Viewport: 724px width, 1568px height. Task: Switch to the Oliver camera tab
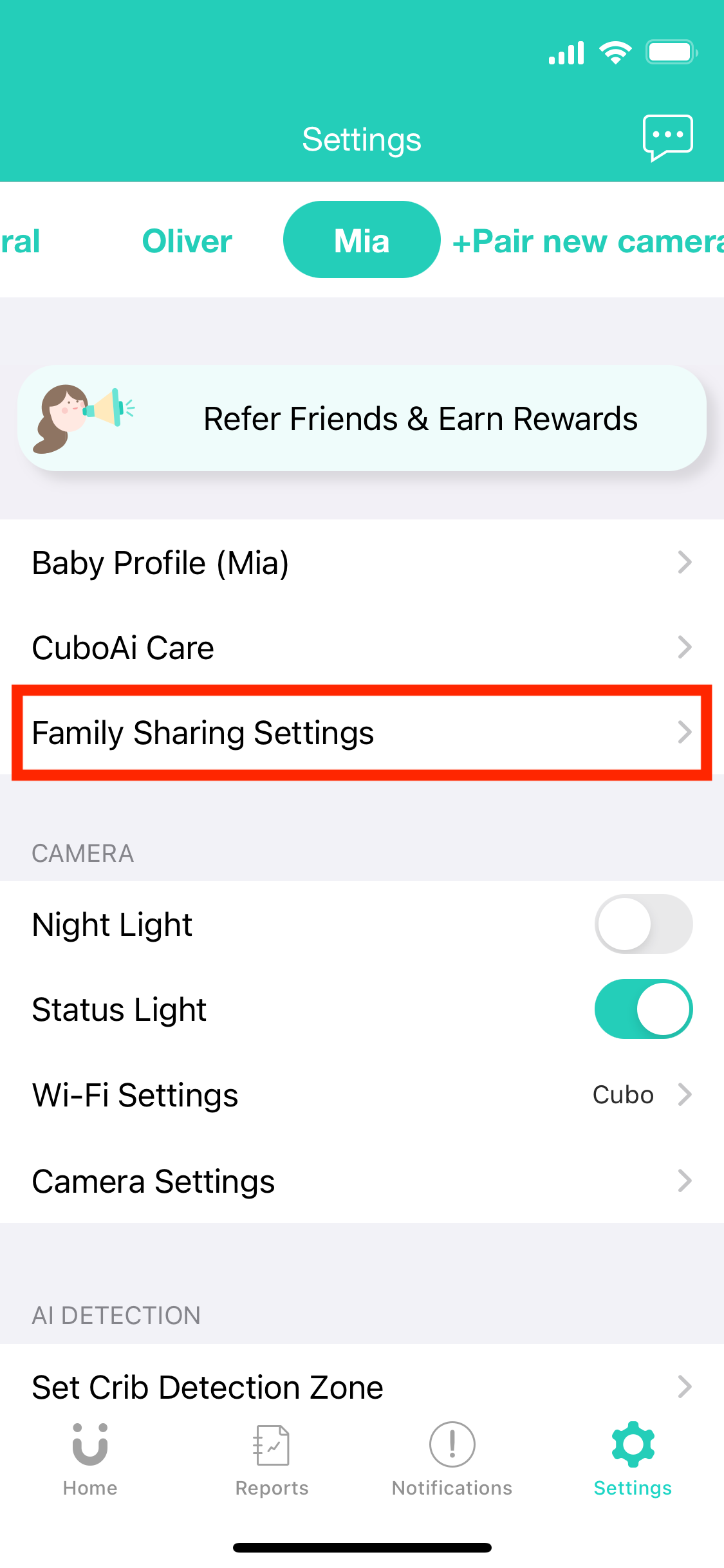coord(187,241)
